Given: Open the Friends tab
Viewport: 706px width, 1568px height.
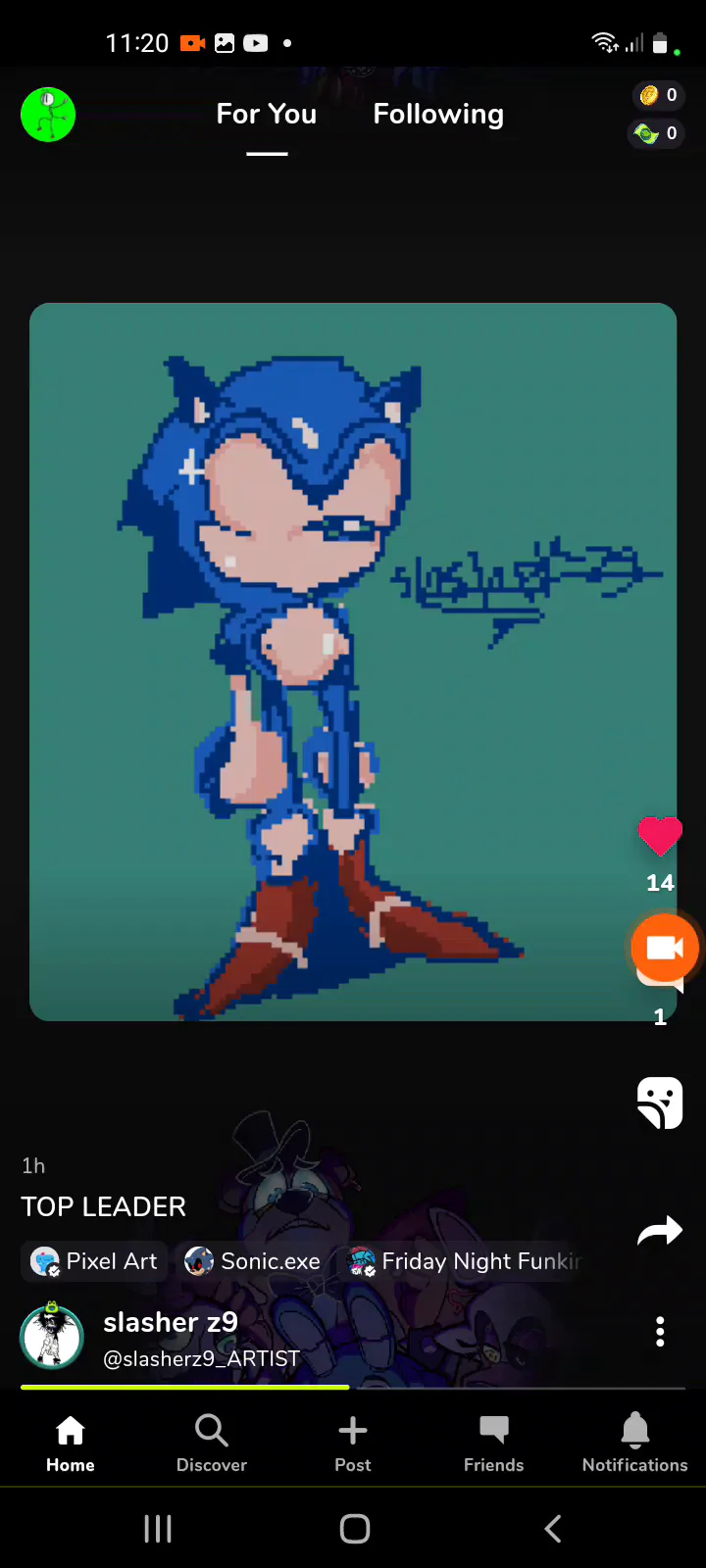Looking at the screenshot, I should (x=494, y=1443).
